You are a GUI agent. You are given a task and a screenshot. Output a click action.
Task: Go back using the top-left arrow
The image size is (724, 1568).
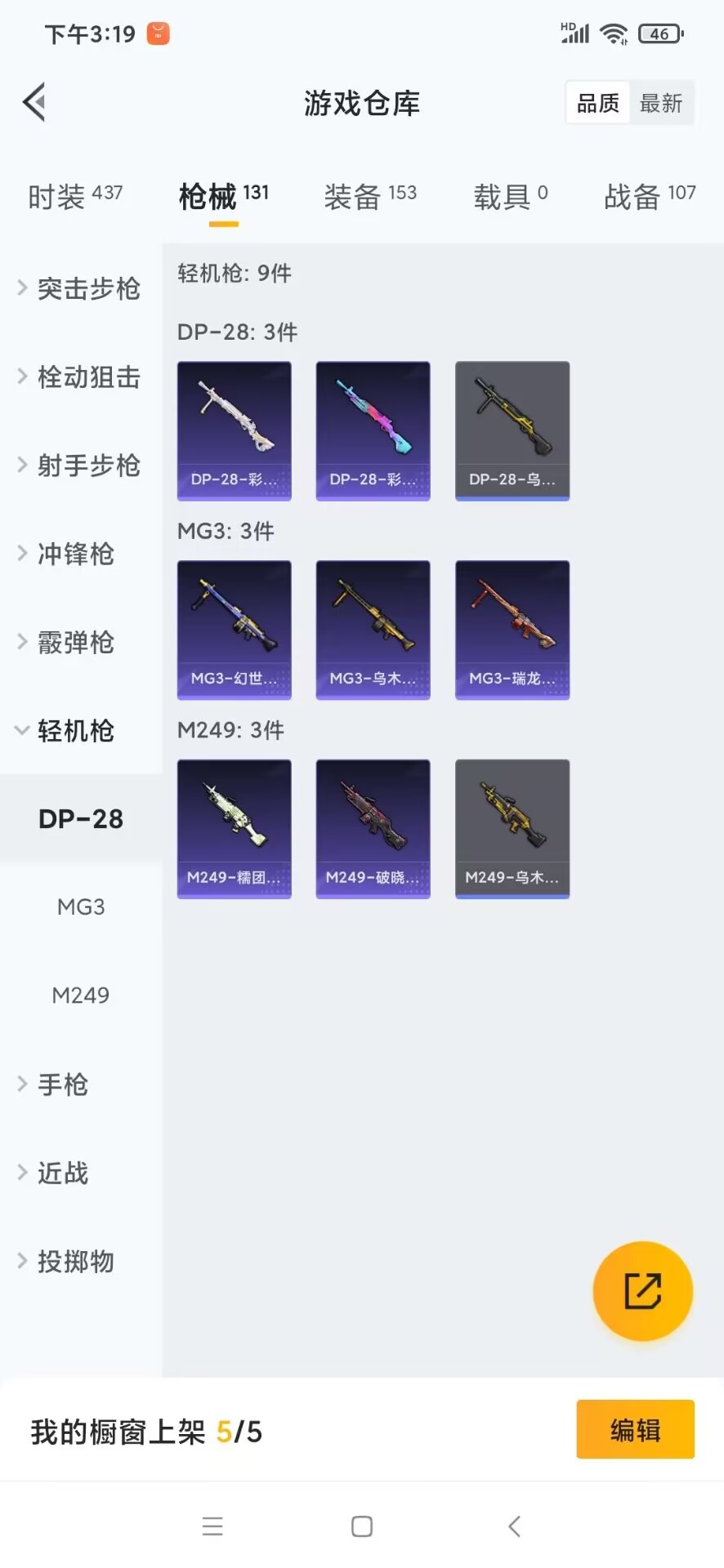click(x=34, y=103)
